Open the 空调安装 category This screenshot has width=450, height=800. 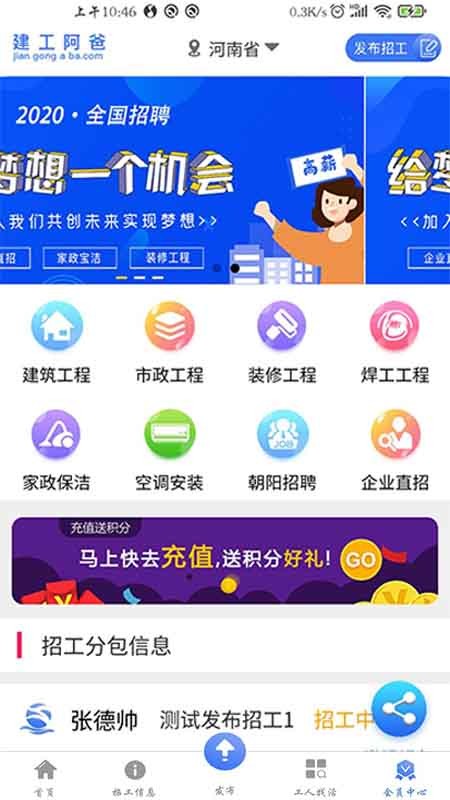click(169, 451)
